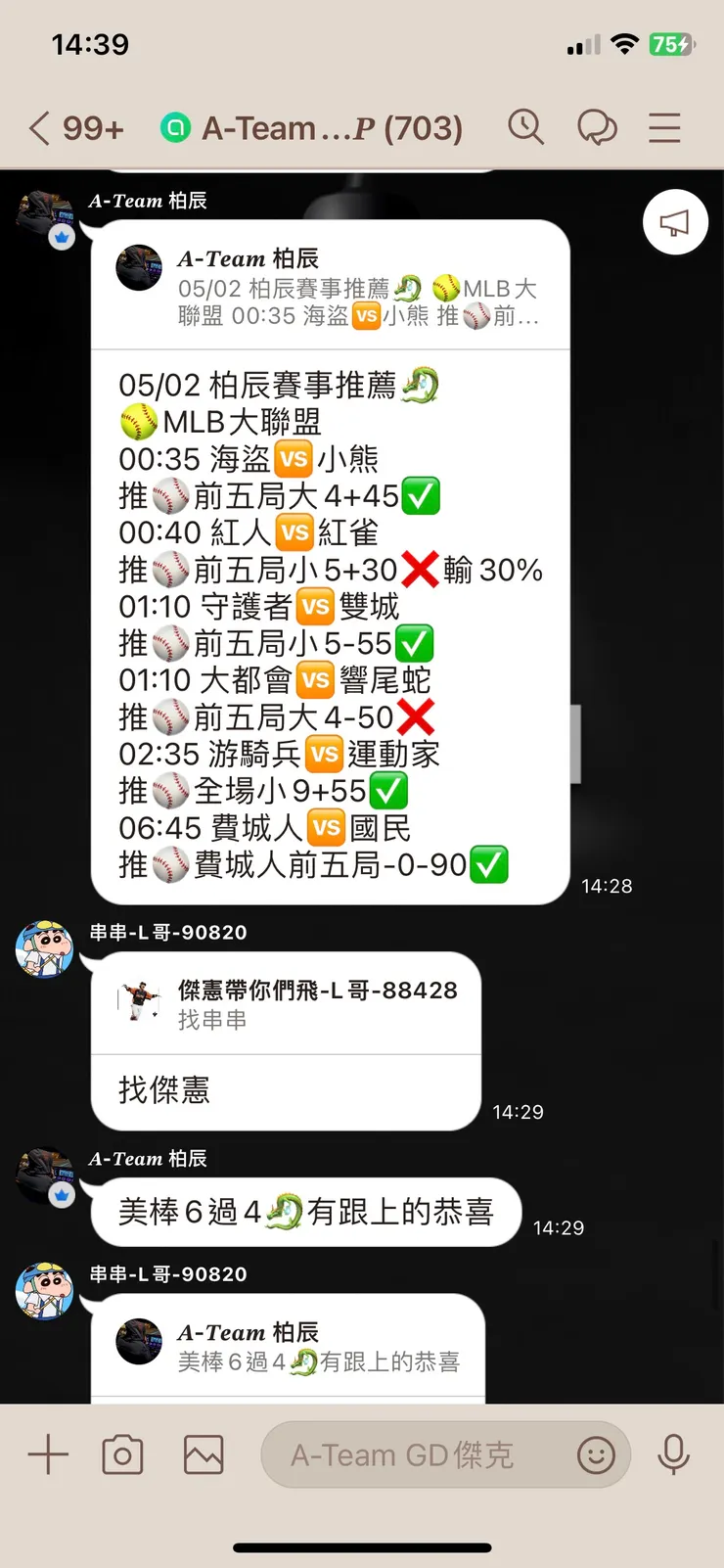Open the hamburger menu in the chat header
This screenshot has width=724, height=1568.
(664, 127)
